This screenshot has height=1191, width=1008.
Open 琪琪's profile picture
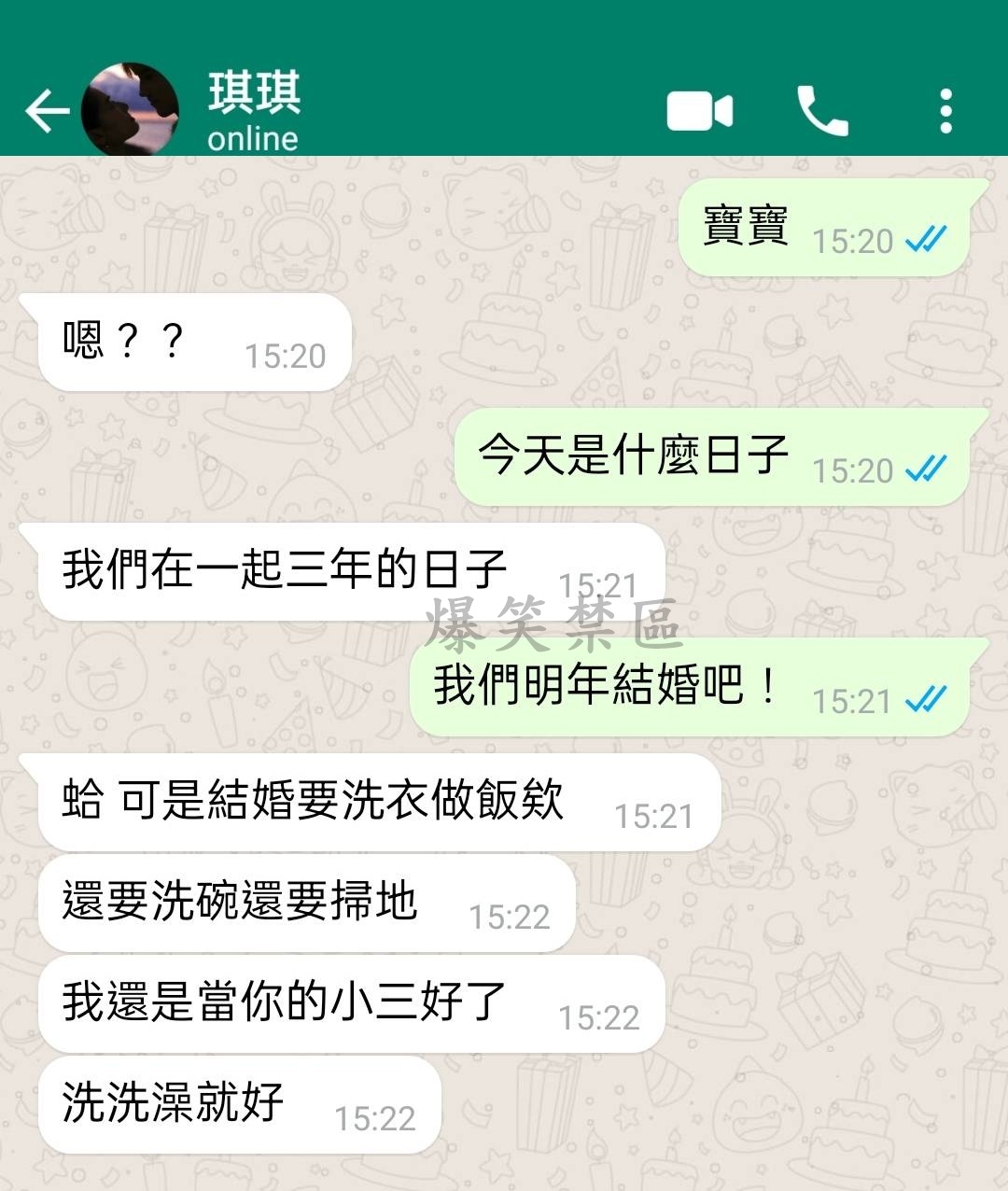[130, 109]
